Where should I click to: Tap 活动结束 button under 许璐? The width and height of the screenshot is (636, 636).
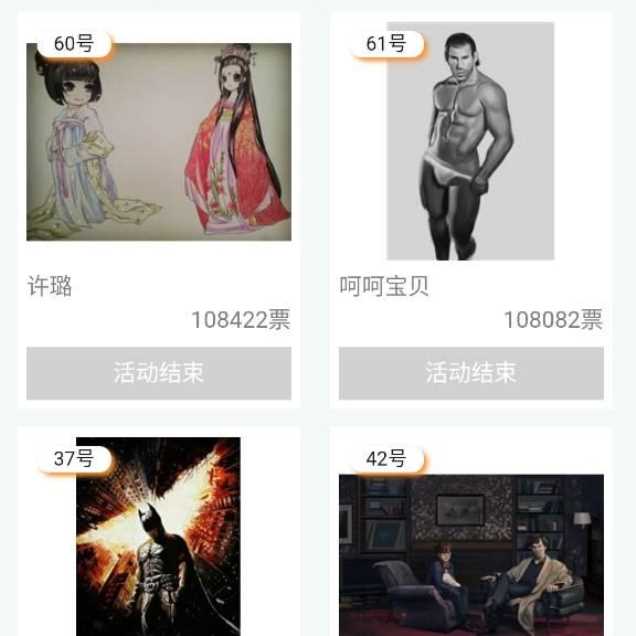(x=159, y=373)
